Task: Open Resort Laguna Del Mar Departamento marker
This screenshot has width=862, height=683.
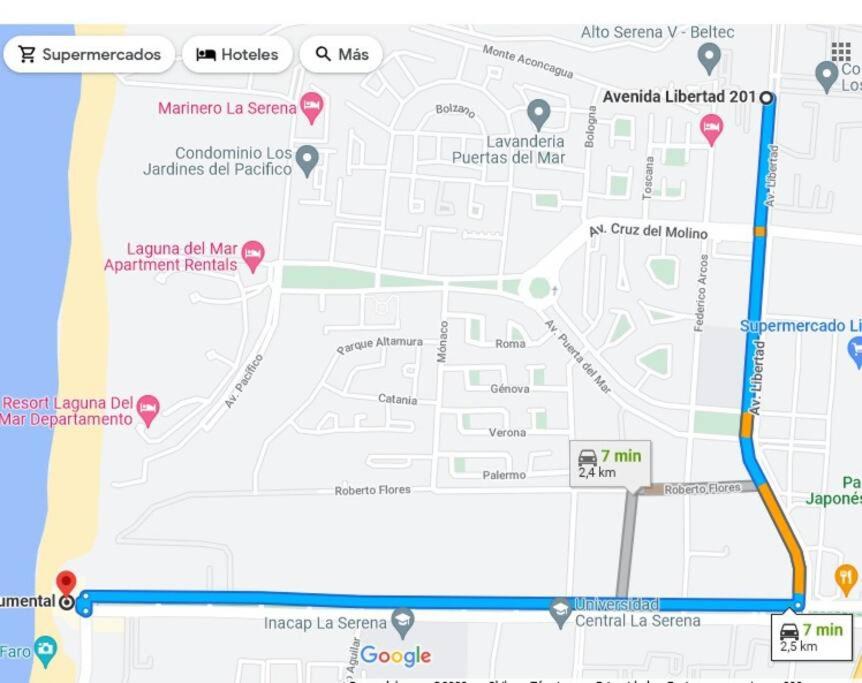Action: 148,409
